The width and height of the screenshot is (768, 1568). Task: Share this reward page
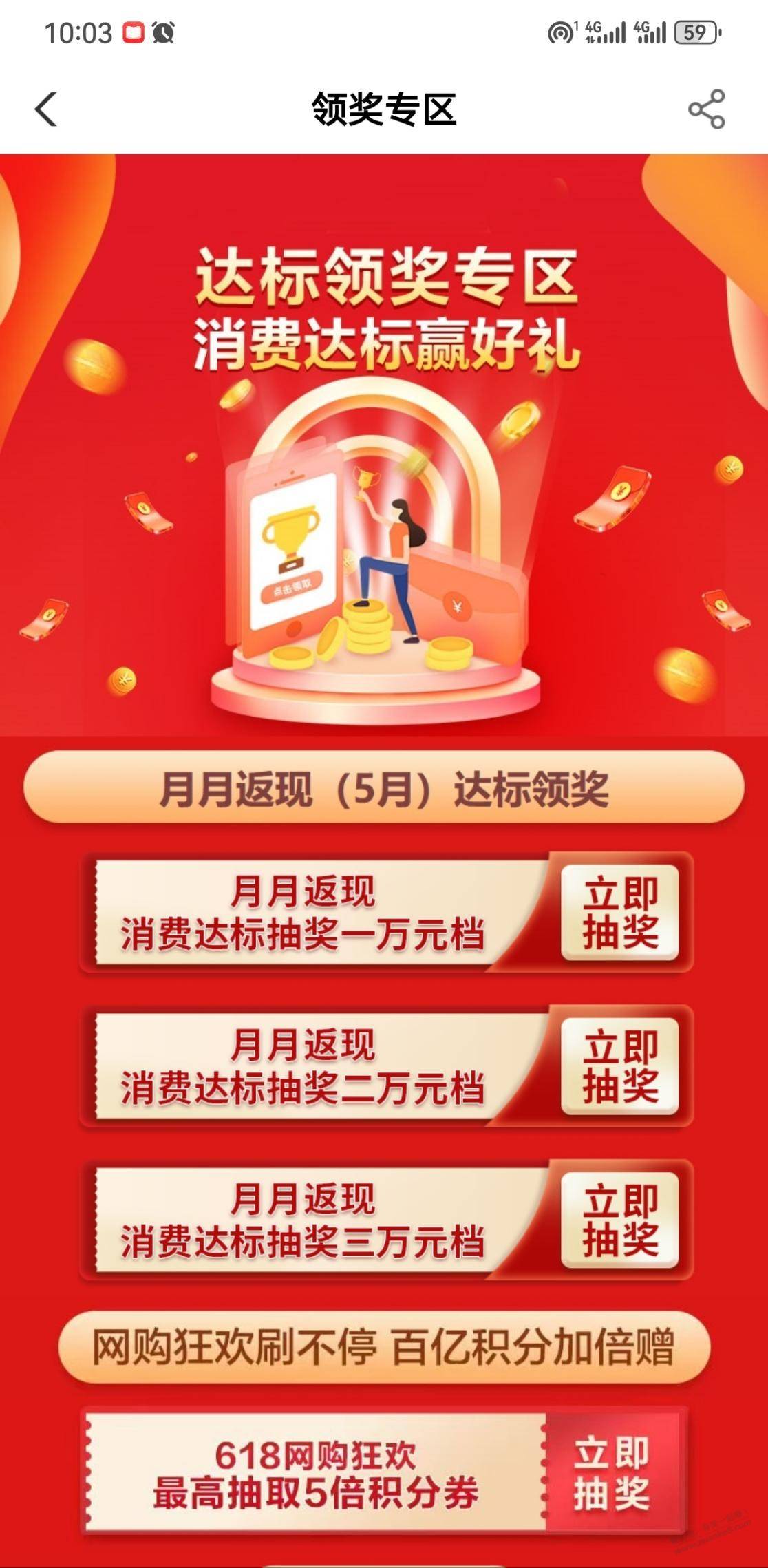(x=706, y=109)
